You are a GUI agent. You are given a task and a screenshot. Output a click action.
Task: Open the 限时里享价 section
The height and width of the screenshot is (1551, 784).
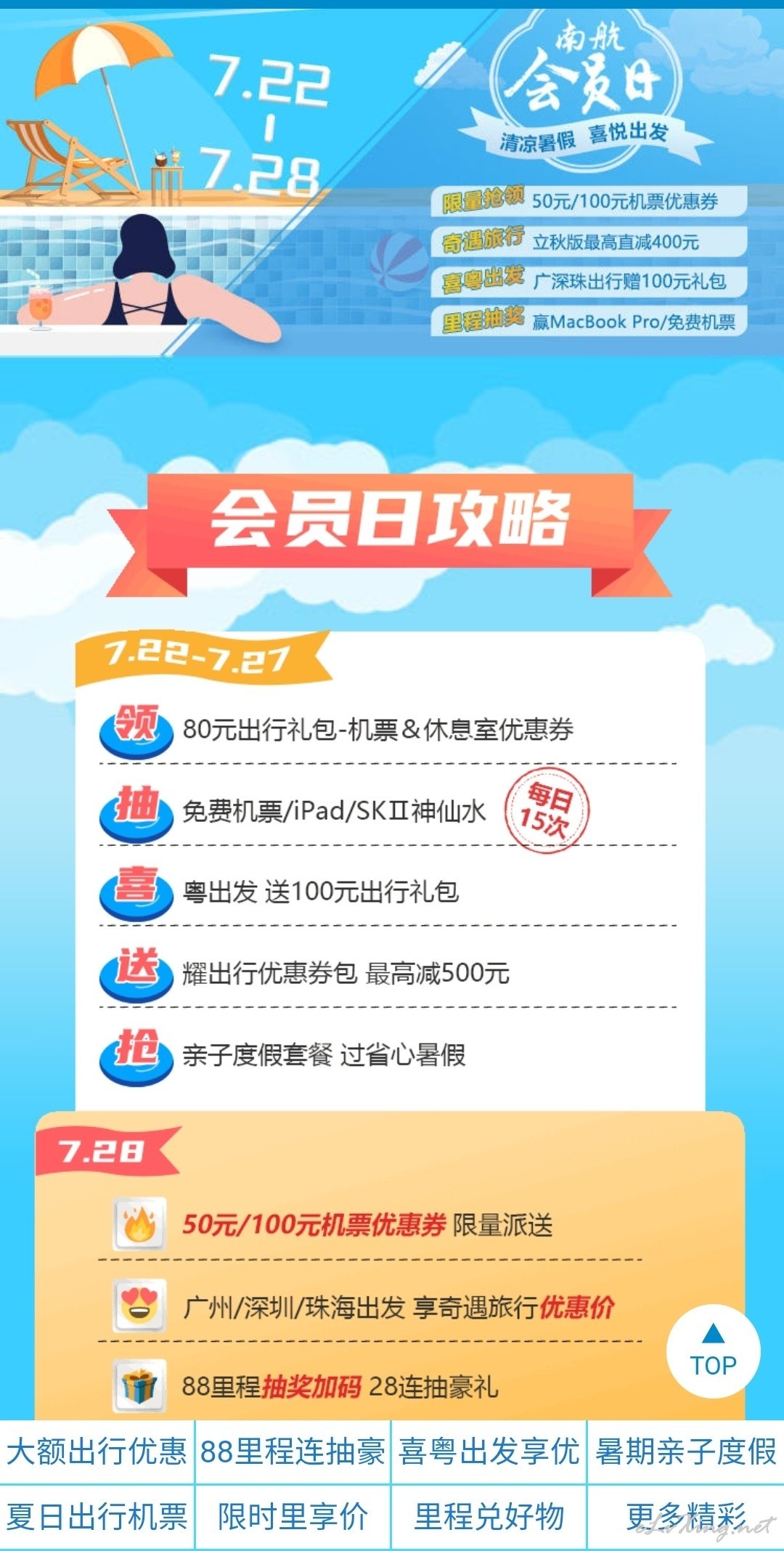point(293,1517)
